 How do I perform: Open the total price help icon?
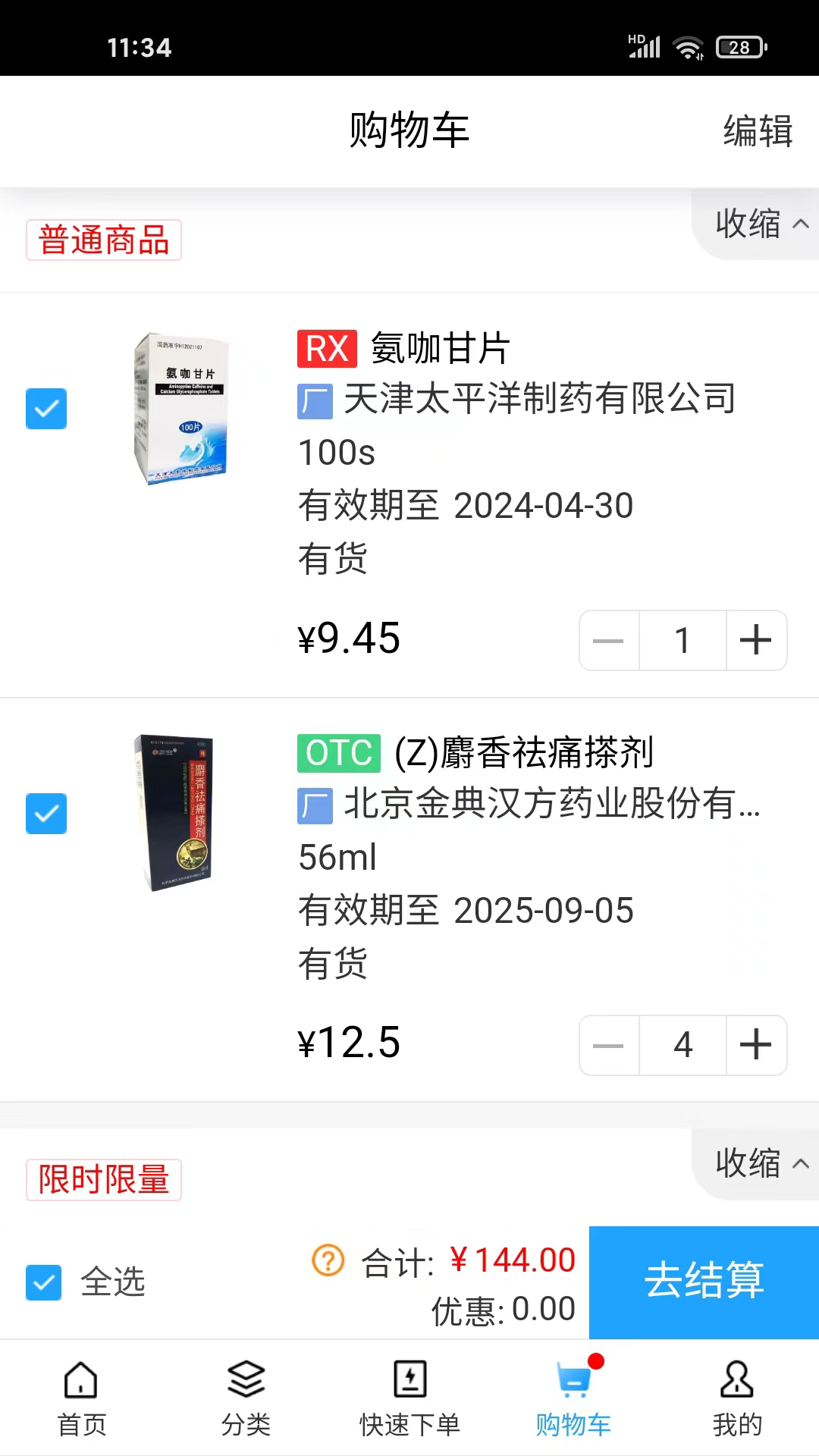pyautogui.click(x=328, y=1261)
